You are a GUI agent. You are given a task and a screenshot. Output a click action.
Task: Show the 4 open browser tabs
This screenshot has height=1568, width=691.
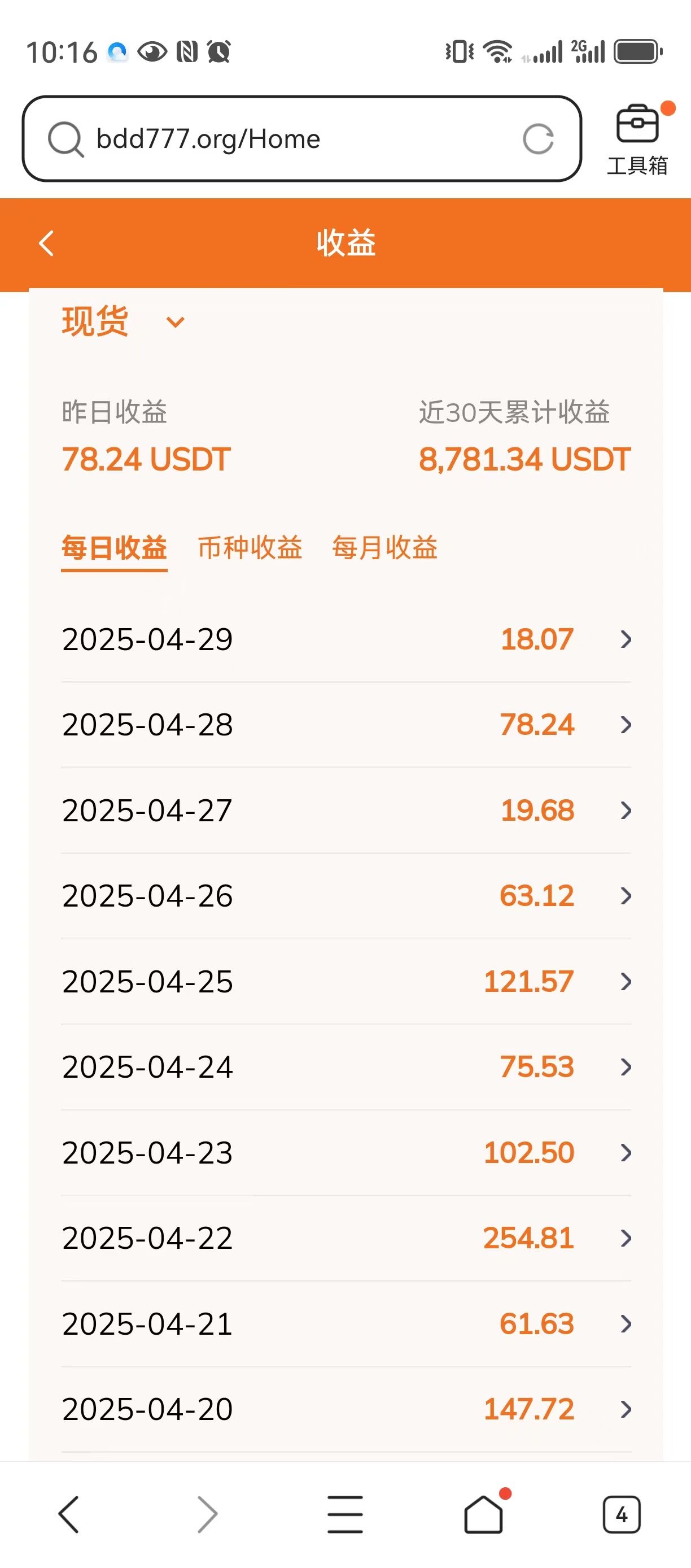pyautogui.click(x=622, y=1514)
